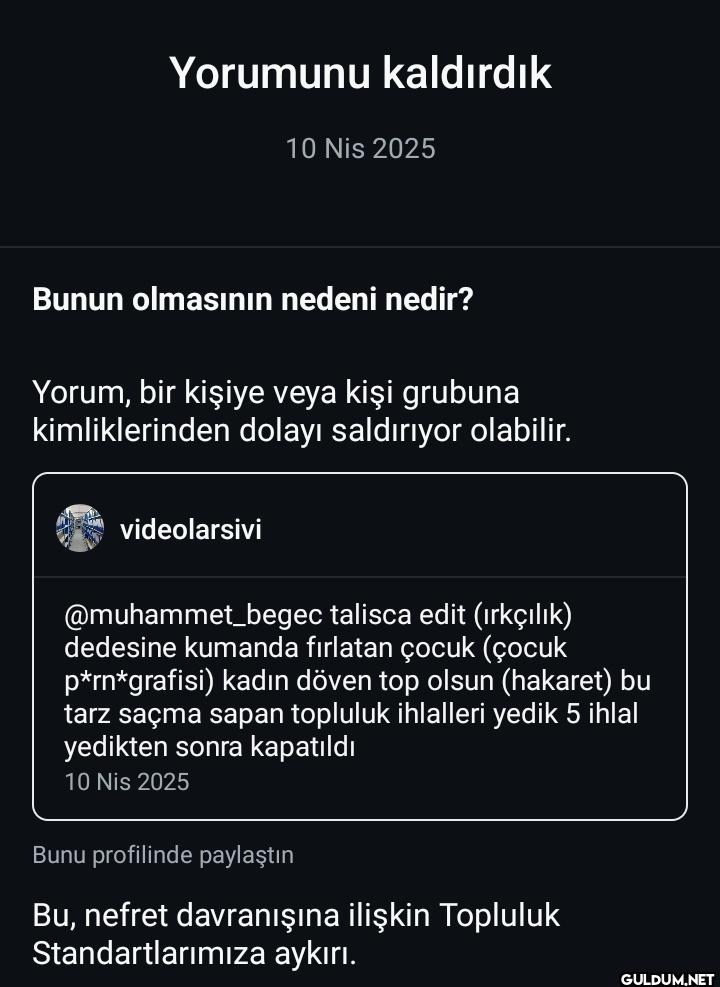Open the removed comment mentioning @muhammet_begec

(x=358, y=680)
